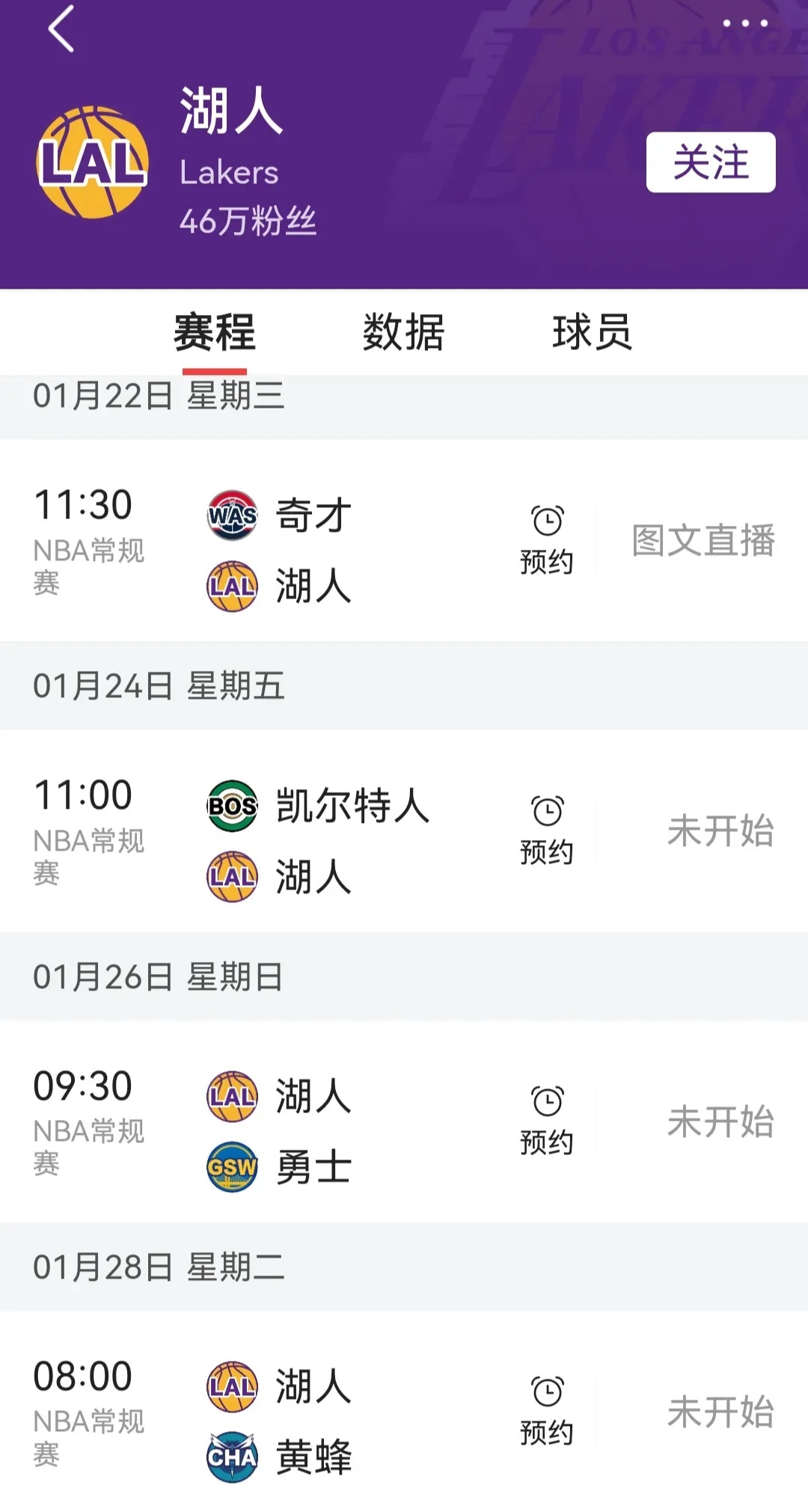Tap the Wizards WAS logo in the 01月22日 game
808x1512 pixels.
click(x=231, y=514)
